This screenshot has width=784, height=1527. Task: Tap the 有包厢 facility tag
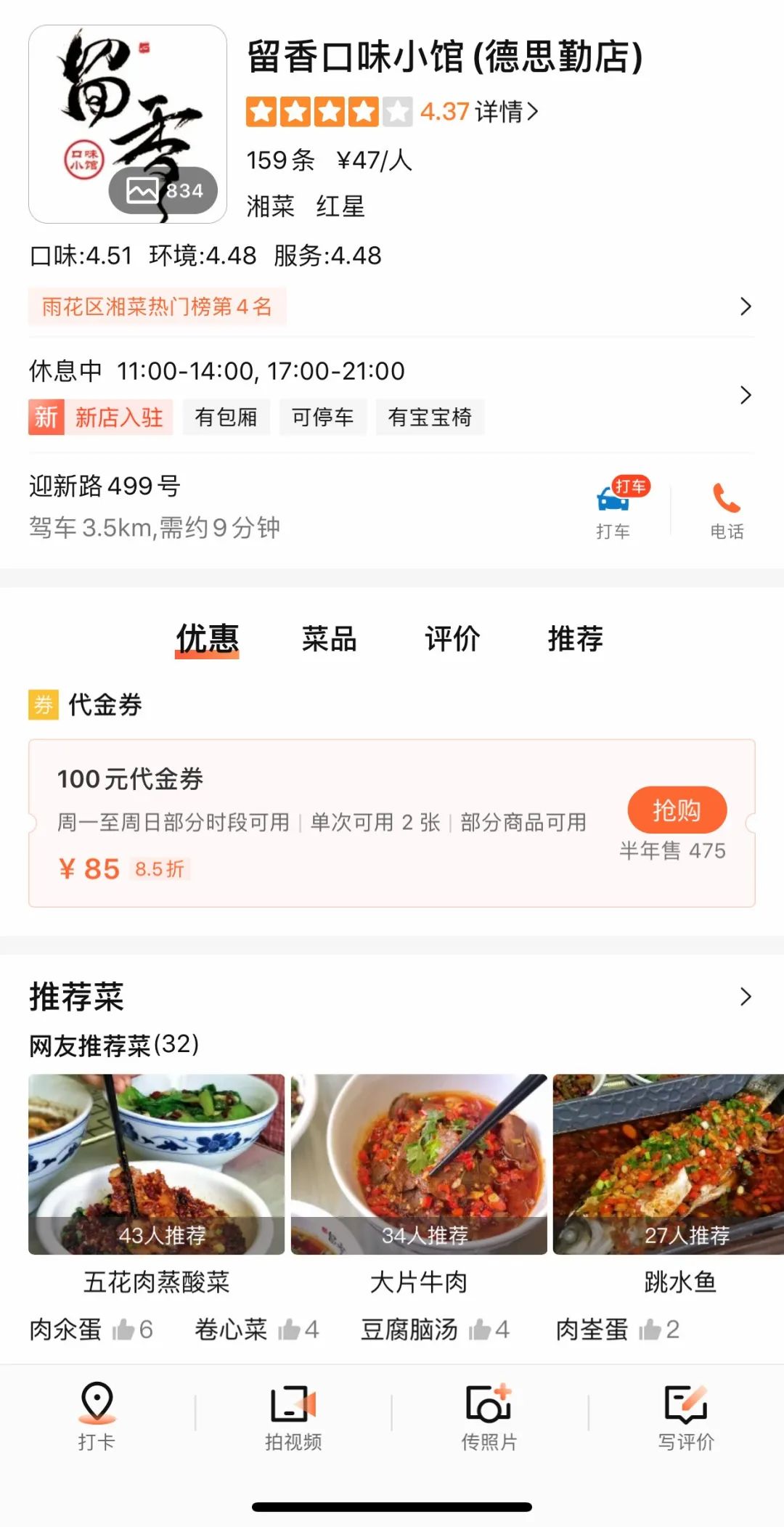pos(226,417)
